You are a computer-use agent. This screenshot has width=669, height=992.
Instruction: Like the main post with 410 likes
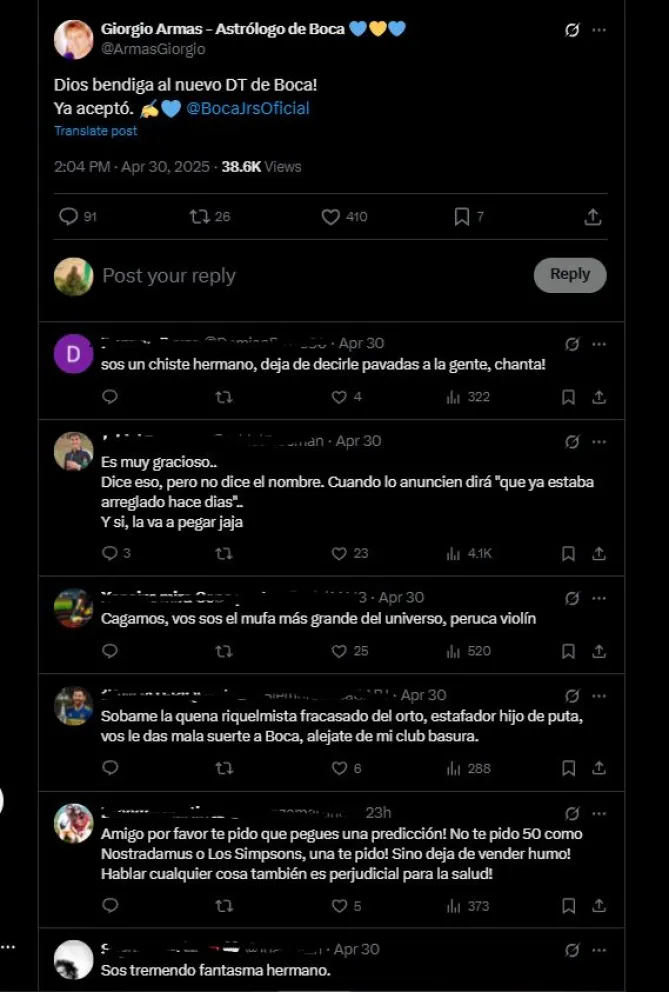click(344, 216)
